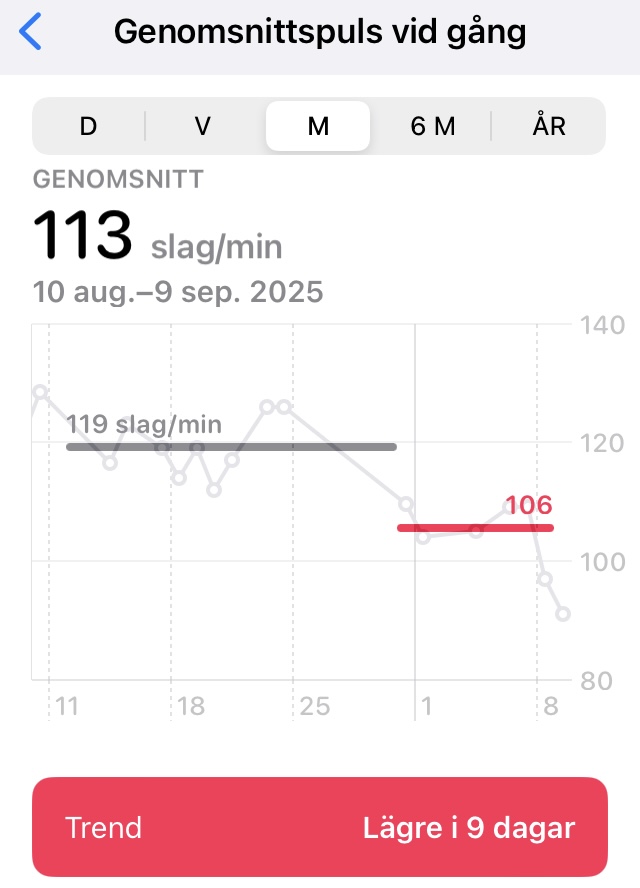
Task: Open the Trend Lägre i 9 dagar button
Action: tap(320, 828)
